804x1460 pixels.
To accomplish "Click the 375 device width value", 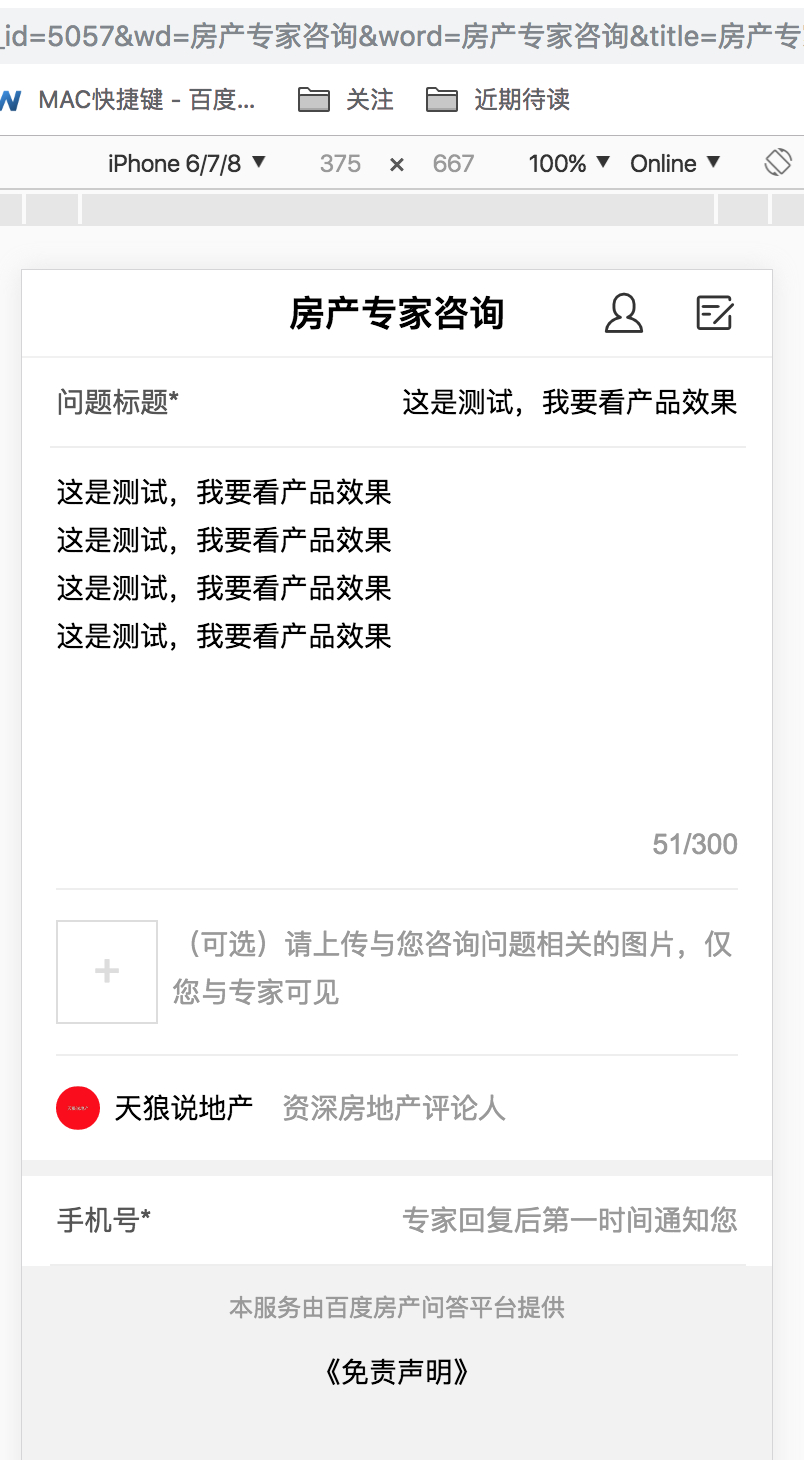I will tap(339, 162).
